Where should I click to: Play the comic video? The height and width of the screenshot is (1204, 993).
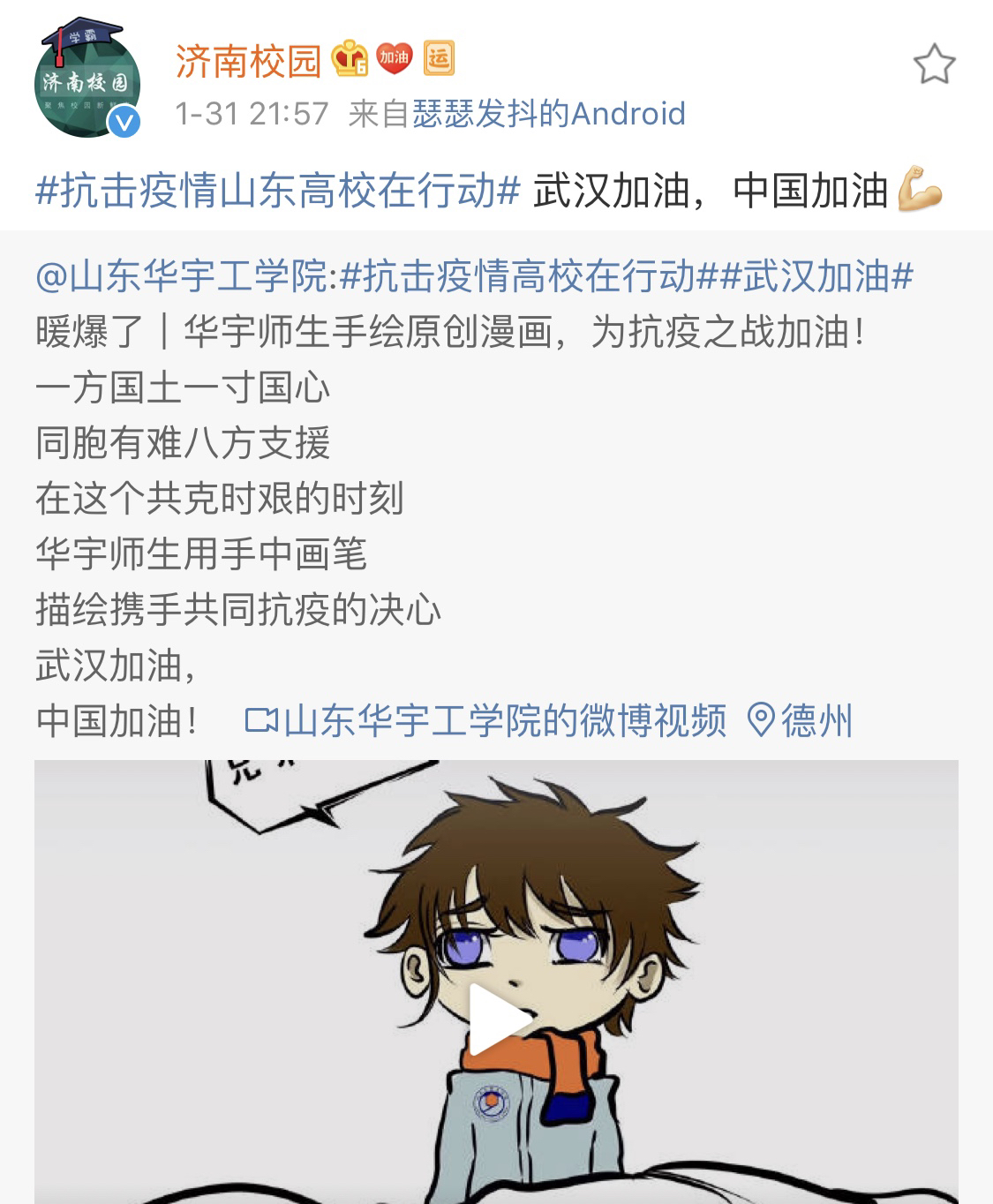(496, 1020)
